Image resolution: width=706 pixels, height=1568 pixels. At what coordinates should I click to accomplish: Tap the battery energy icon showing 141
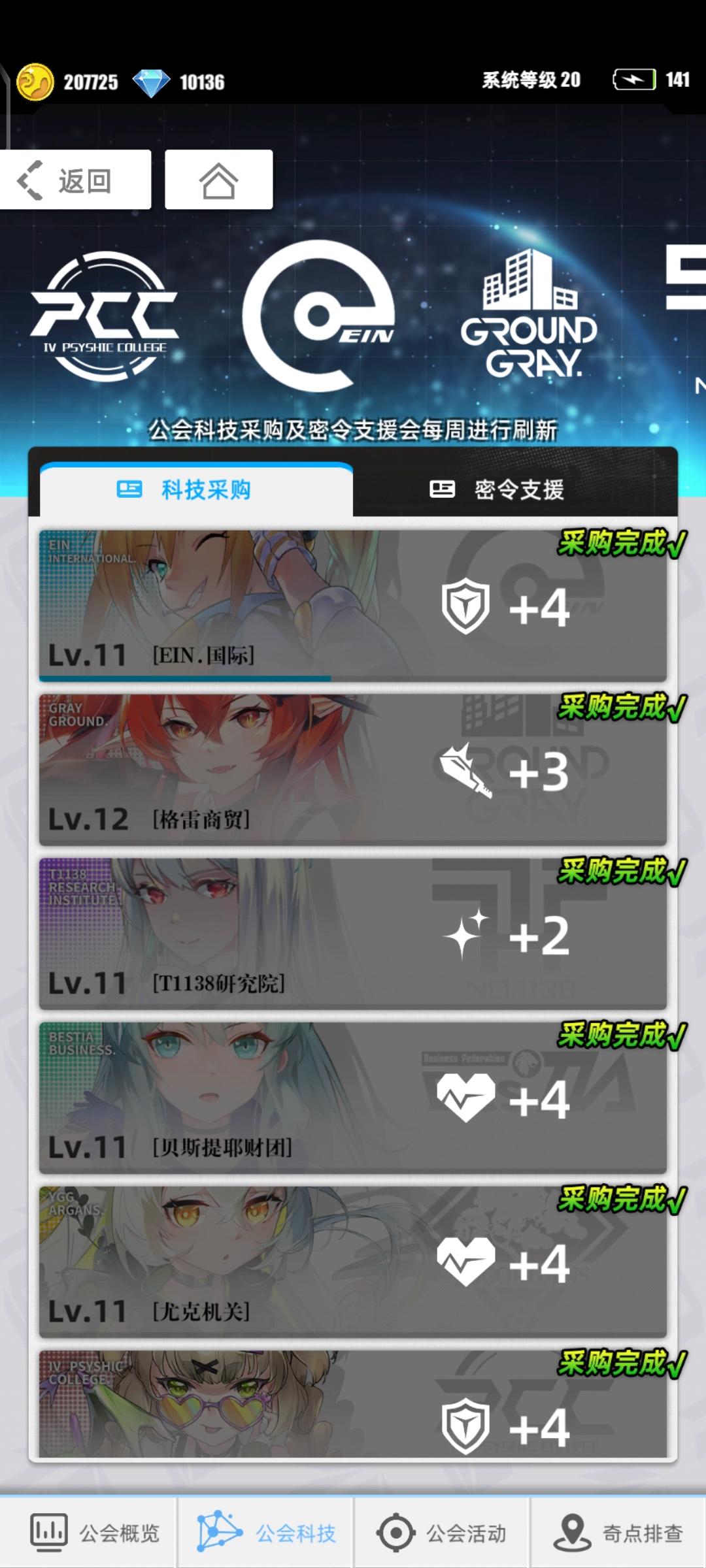pos(633,80)
